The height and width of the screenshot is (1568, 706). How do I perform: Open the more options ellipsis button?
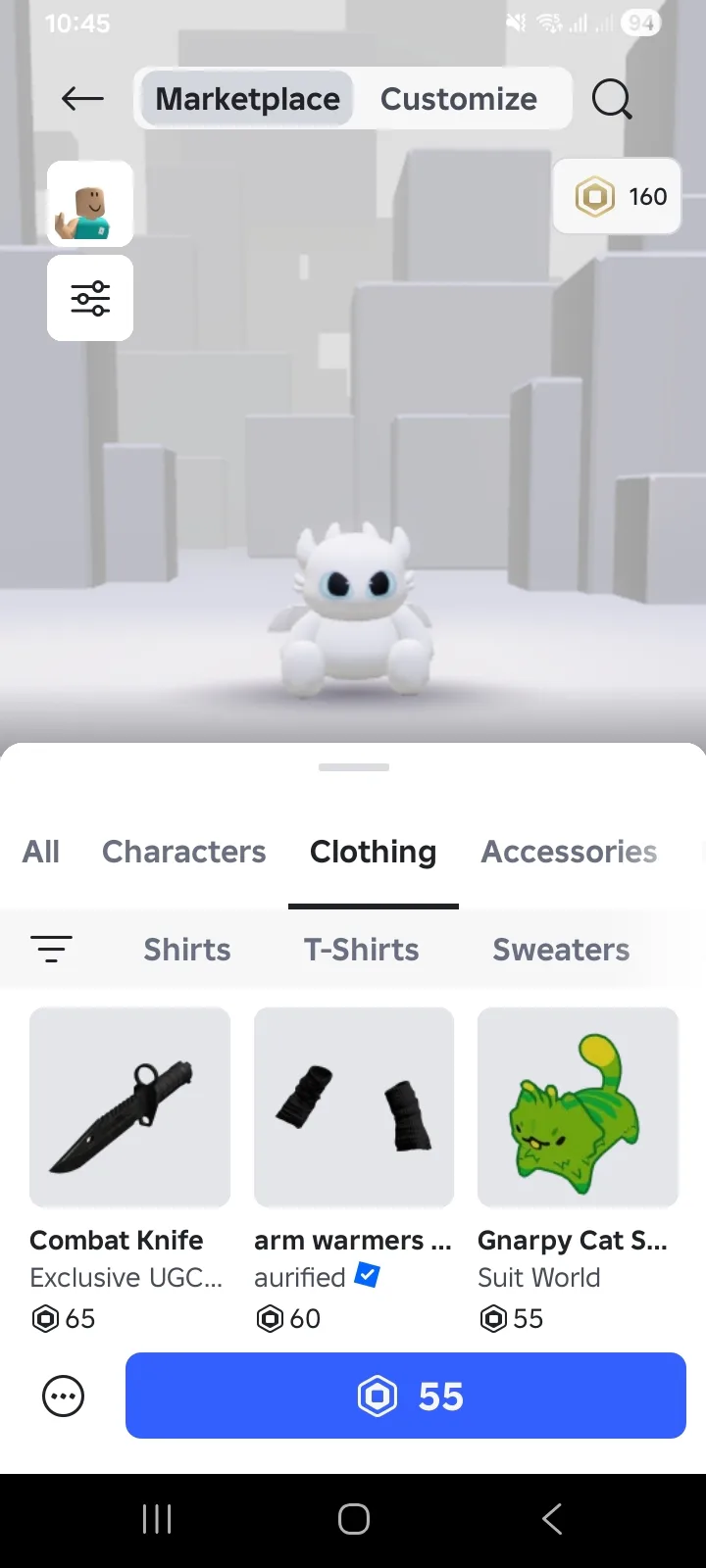(x=64, y=1396)
